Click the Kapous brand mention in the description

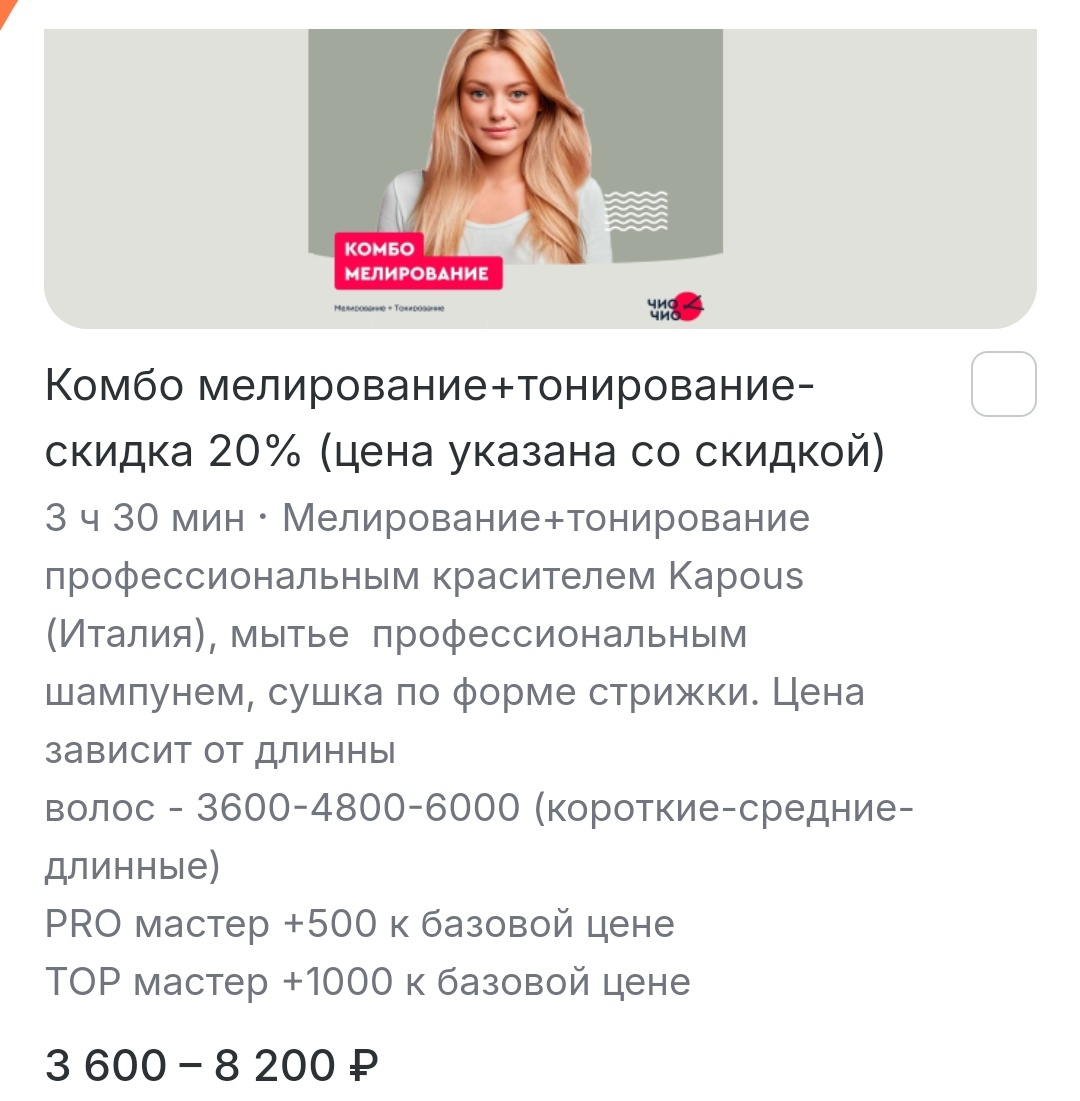pyautogui.click(x=735, y=575)
